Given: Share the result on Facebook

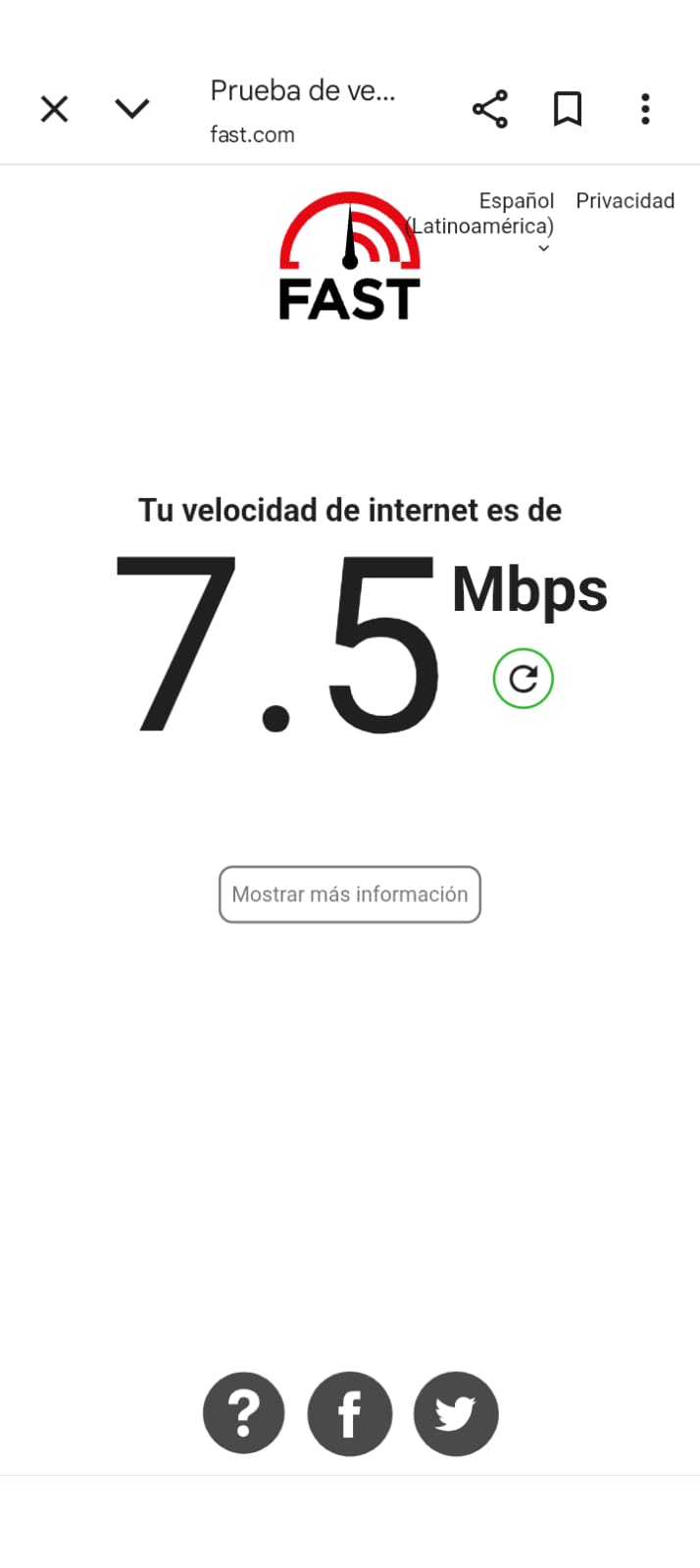Looking at the screenshot, I should pyautogui.click(x=350, y=1413).
